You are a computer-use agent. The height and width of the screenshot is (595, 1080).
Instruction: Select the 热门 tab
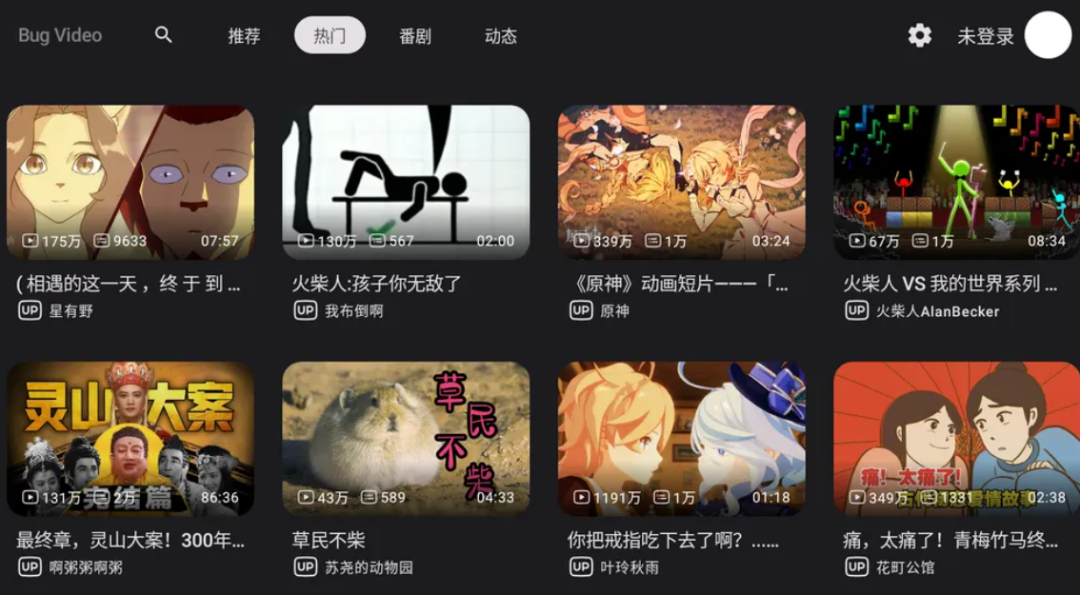(330, 36)
